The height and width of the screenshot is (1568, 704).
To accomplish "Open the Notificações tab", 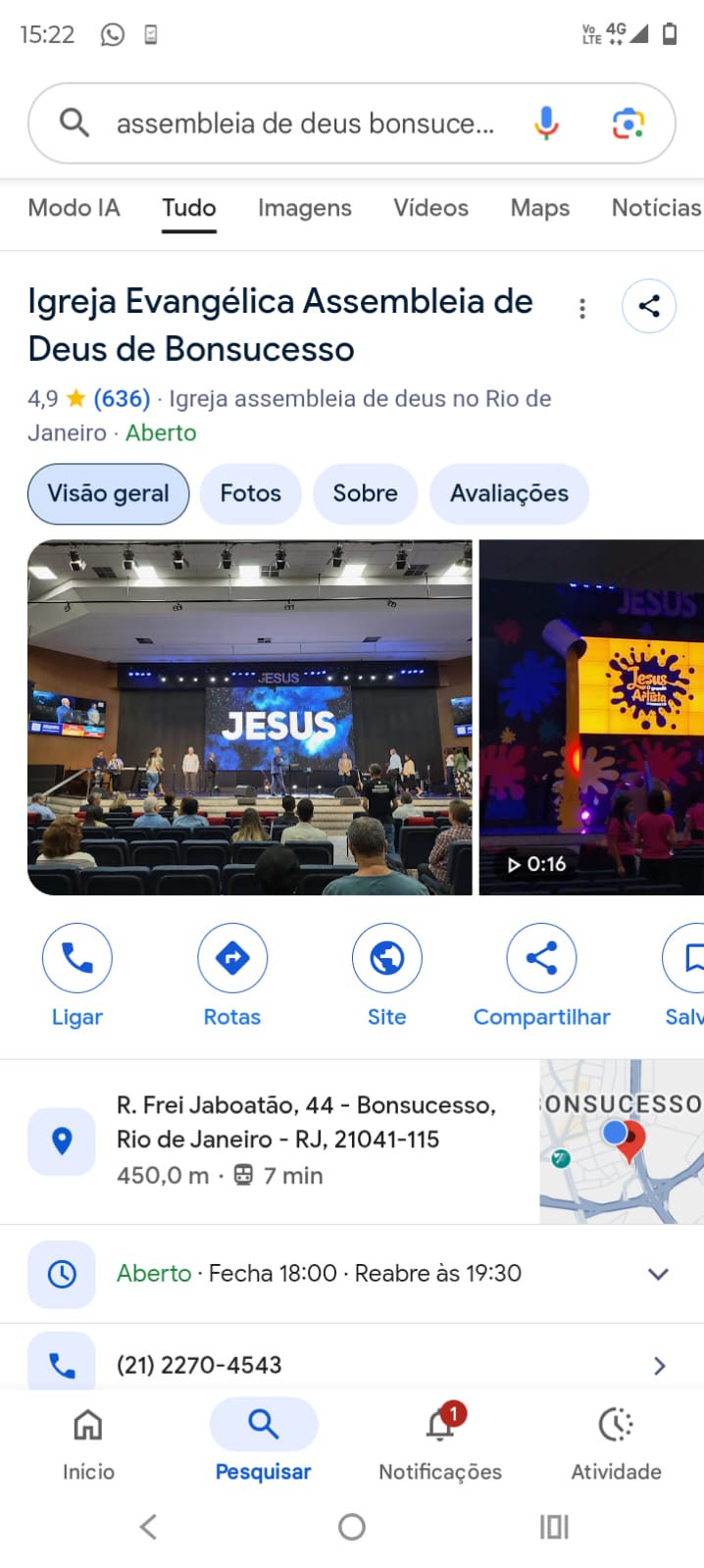I will click(x=440, y=1440).
